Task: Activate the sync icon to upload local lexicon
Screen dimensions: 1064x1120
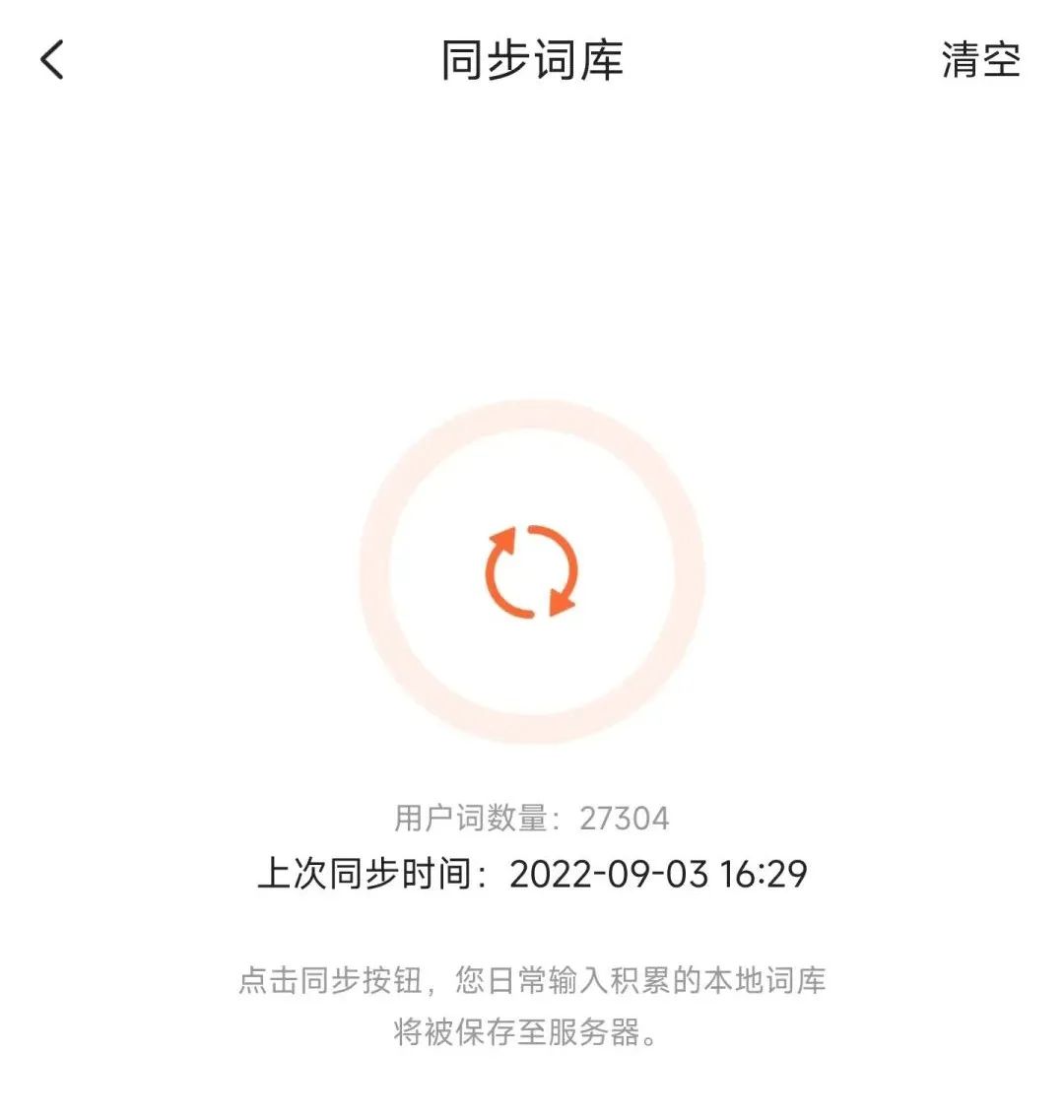Action: [x=532, y=571]
